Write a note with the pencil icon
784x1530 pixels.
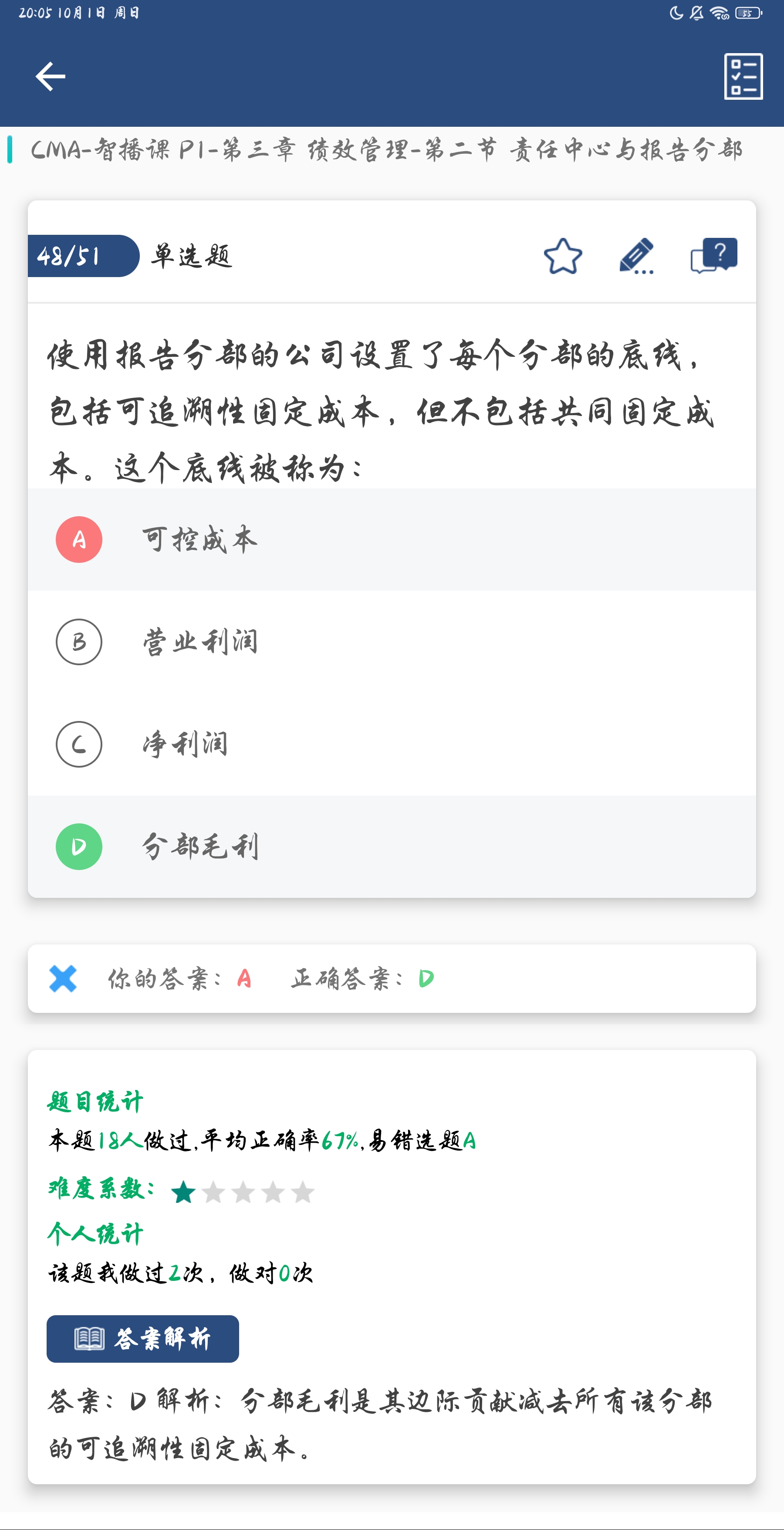pyautogui.click(x=636, y=256)
